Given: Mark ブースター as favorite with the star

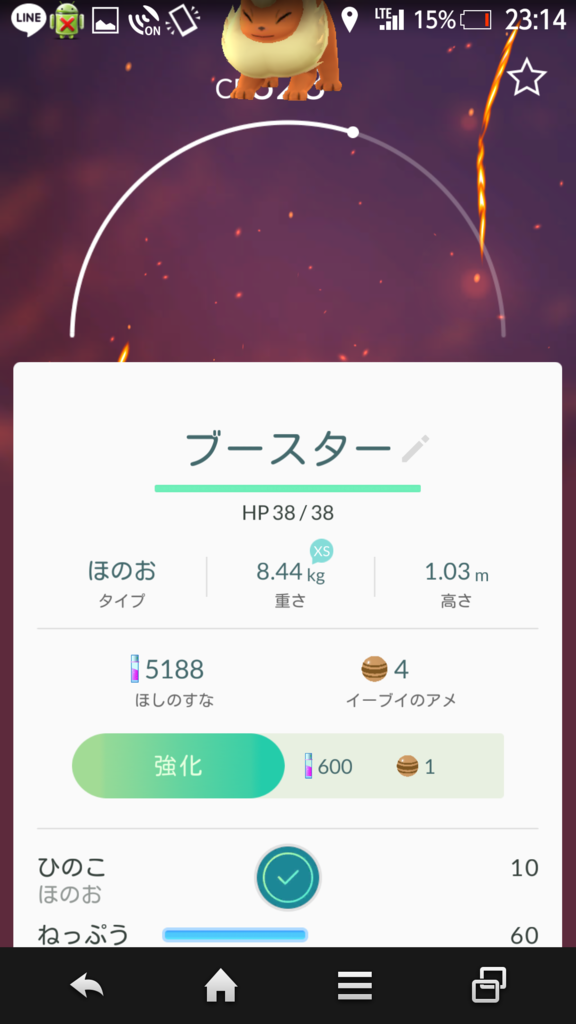Looking at the screenshot, I should tap(526, 78).
